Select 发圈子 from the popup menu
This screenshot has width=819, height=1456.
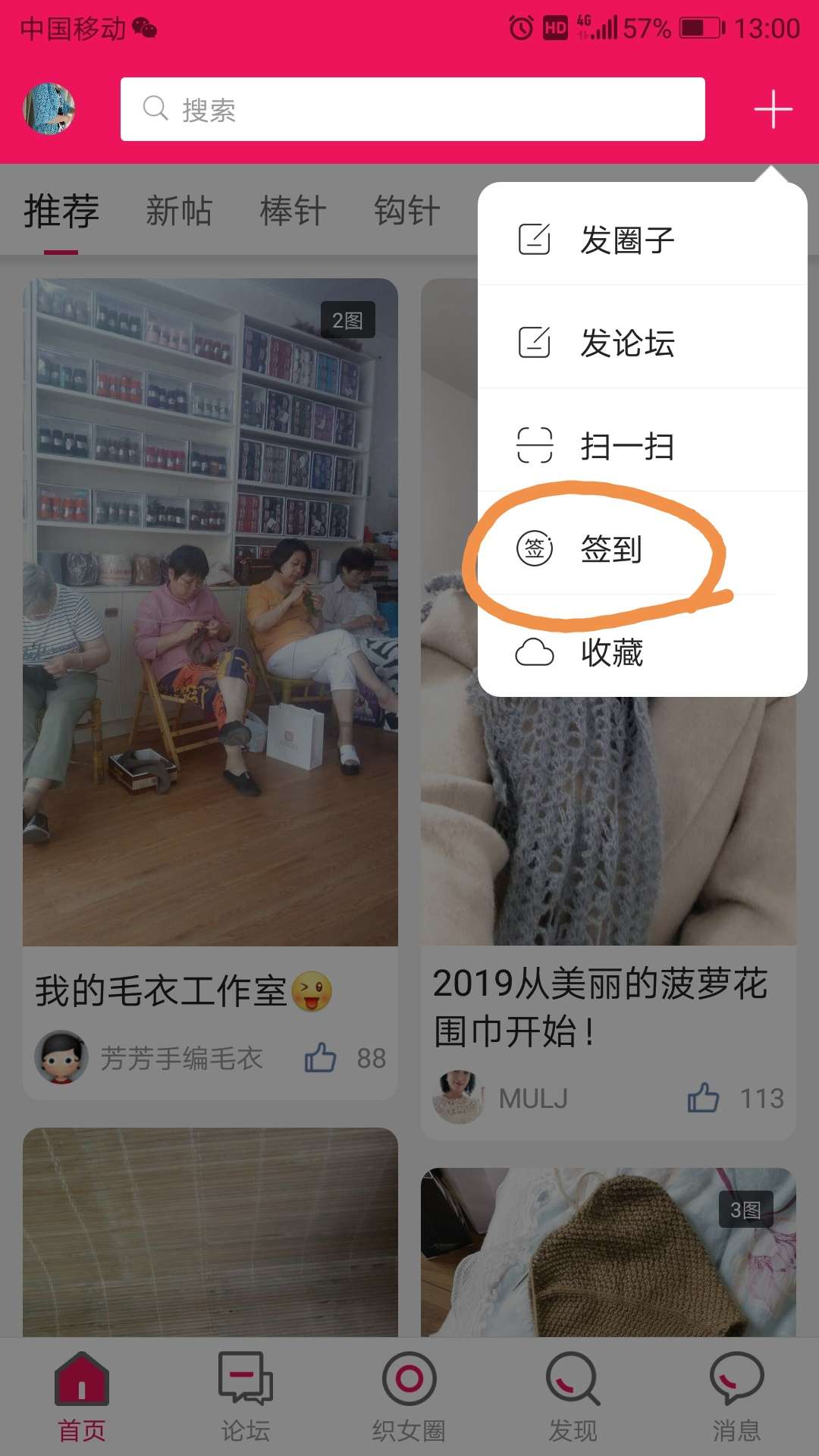(x=626, y=240)
